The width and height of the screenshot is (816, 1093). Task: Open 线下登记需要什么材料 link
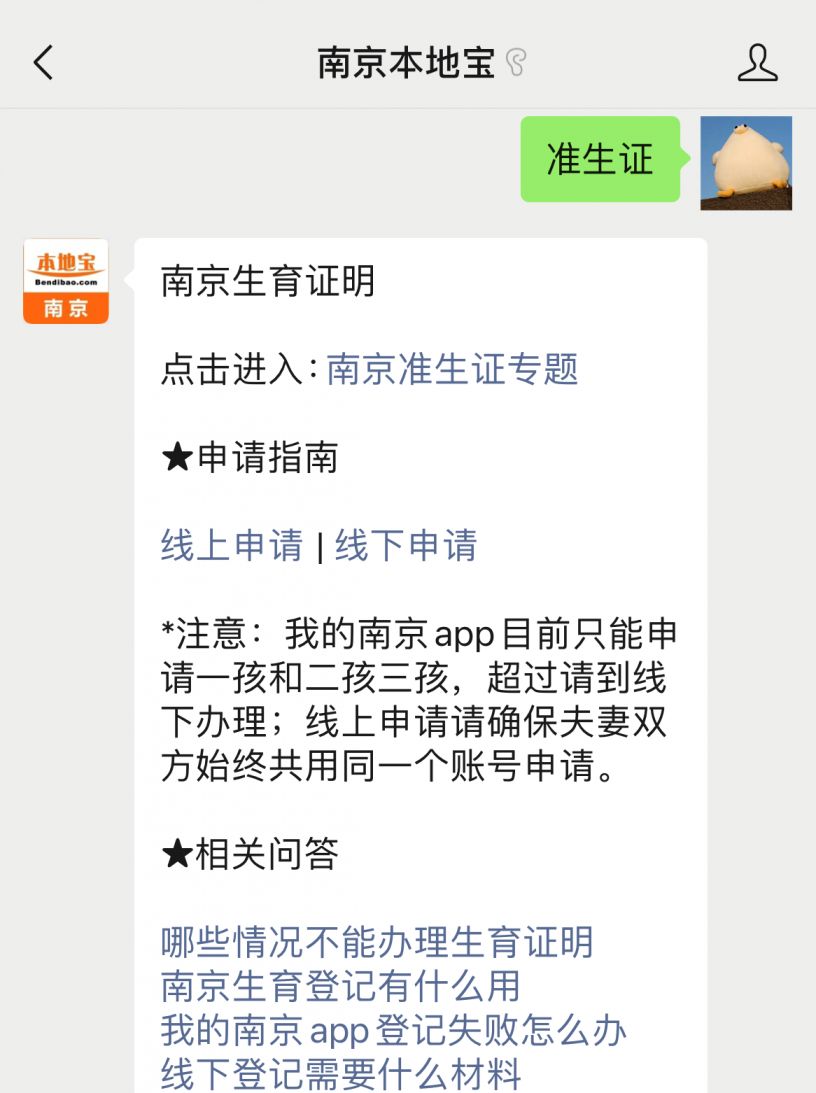click(x=340, y=1074)
